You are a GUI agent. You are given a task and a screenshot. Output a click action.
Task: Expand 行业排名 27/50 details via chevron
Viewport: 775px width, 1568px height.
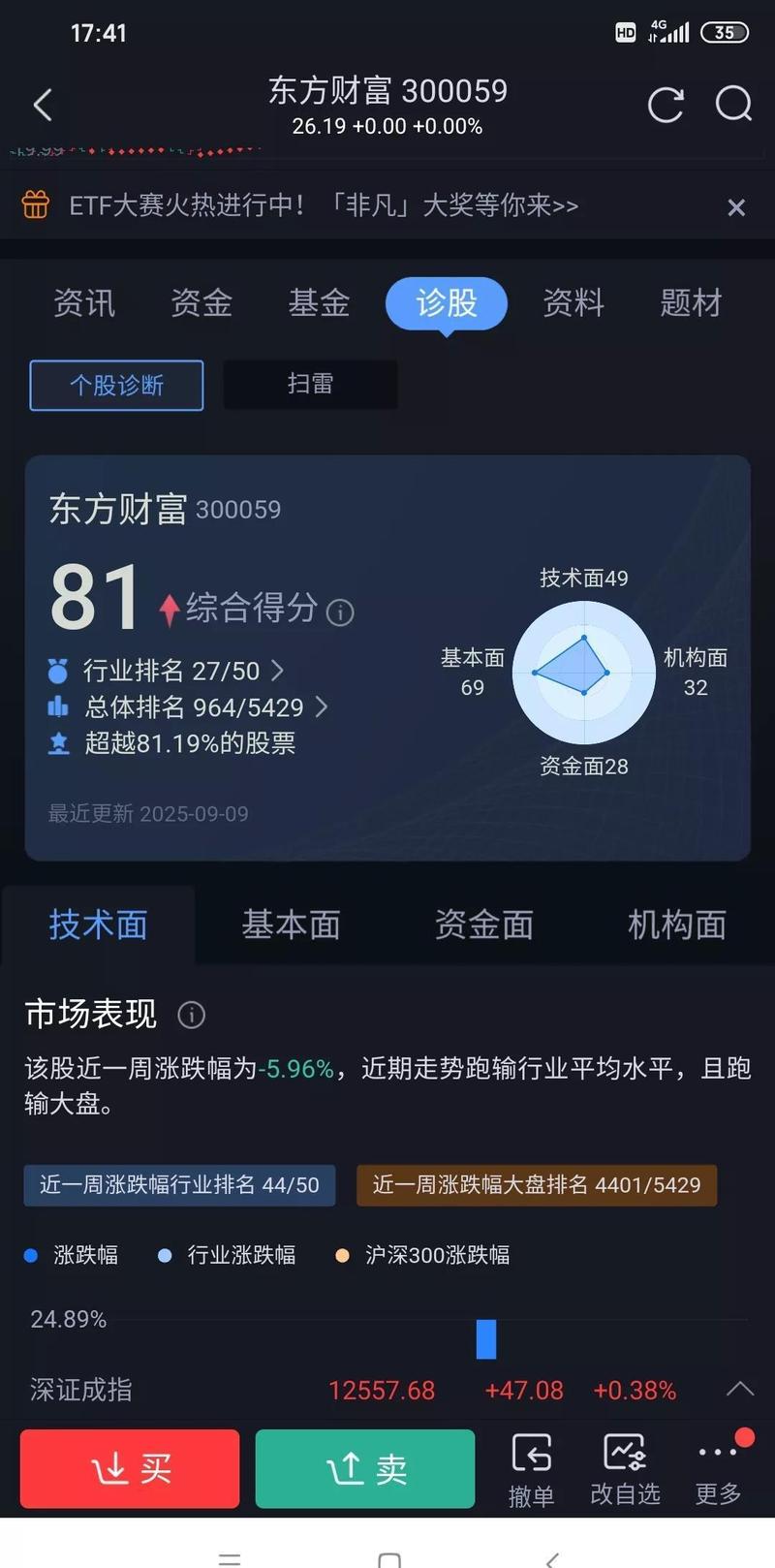[x=281, y=671]
